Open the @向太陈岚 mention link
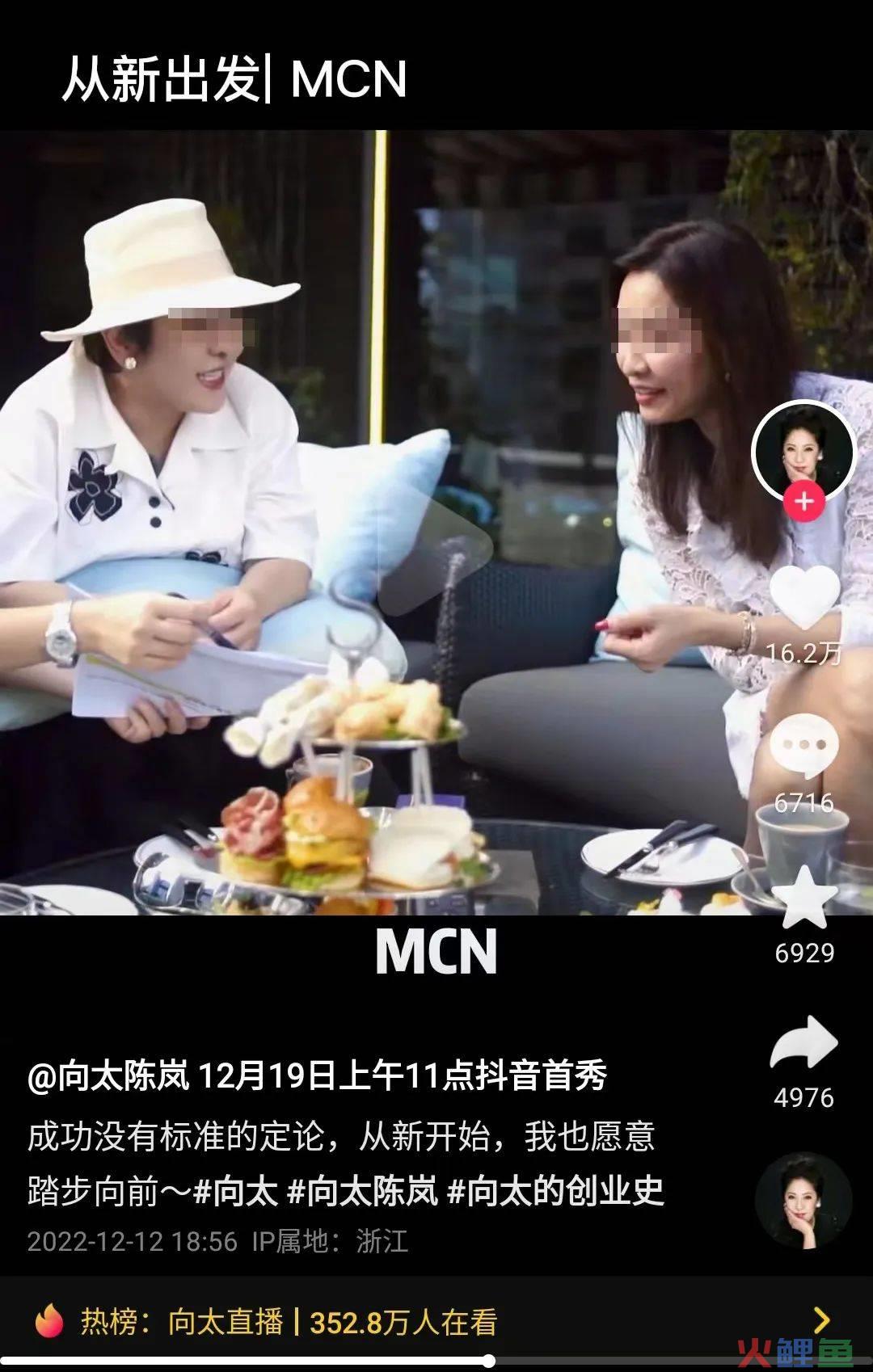 pos(108,1076)
